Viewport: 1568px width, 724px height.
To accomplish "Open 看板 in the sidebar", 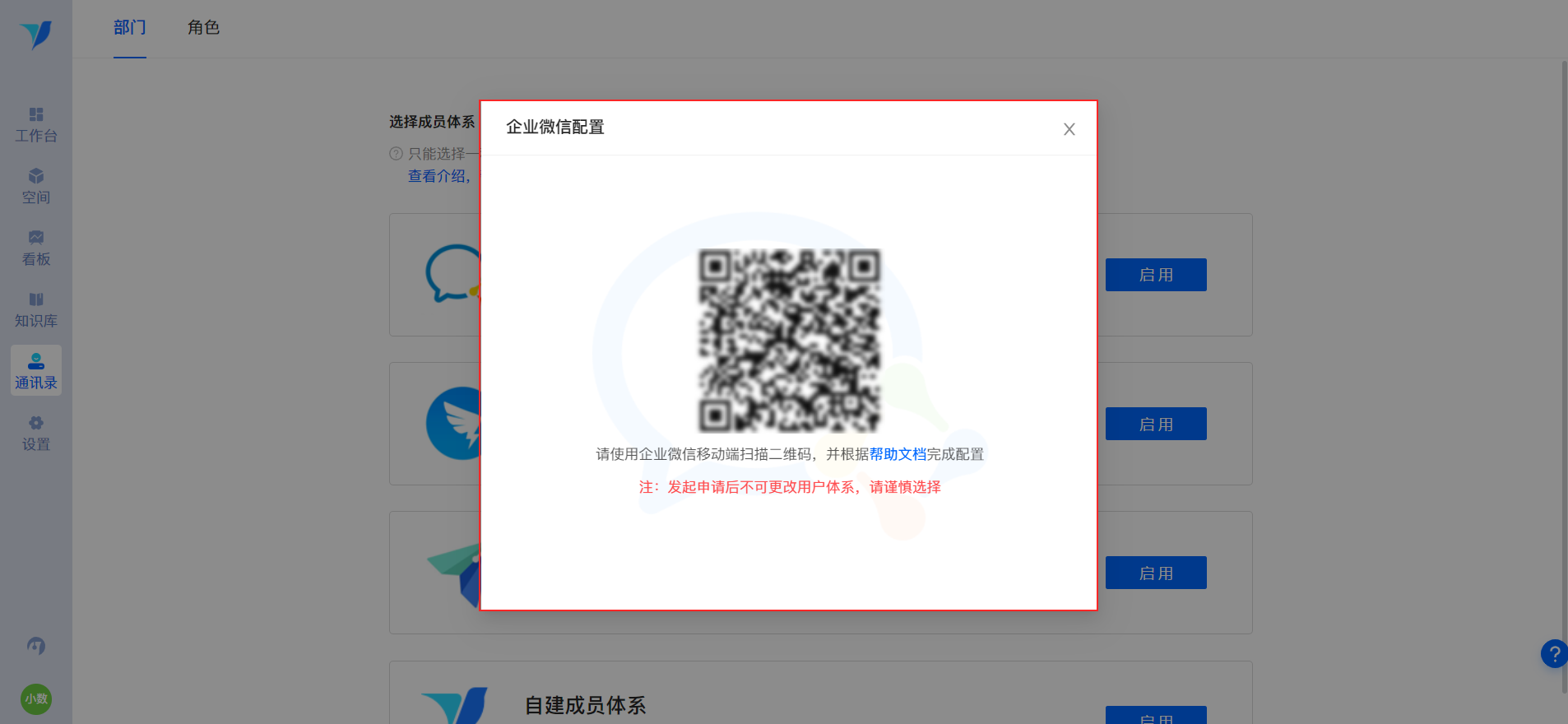I will point(36,248).
